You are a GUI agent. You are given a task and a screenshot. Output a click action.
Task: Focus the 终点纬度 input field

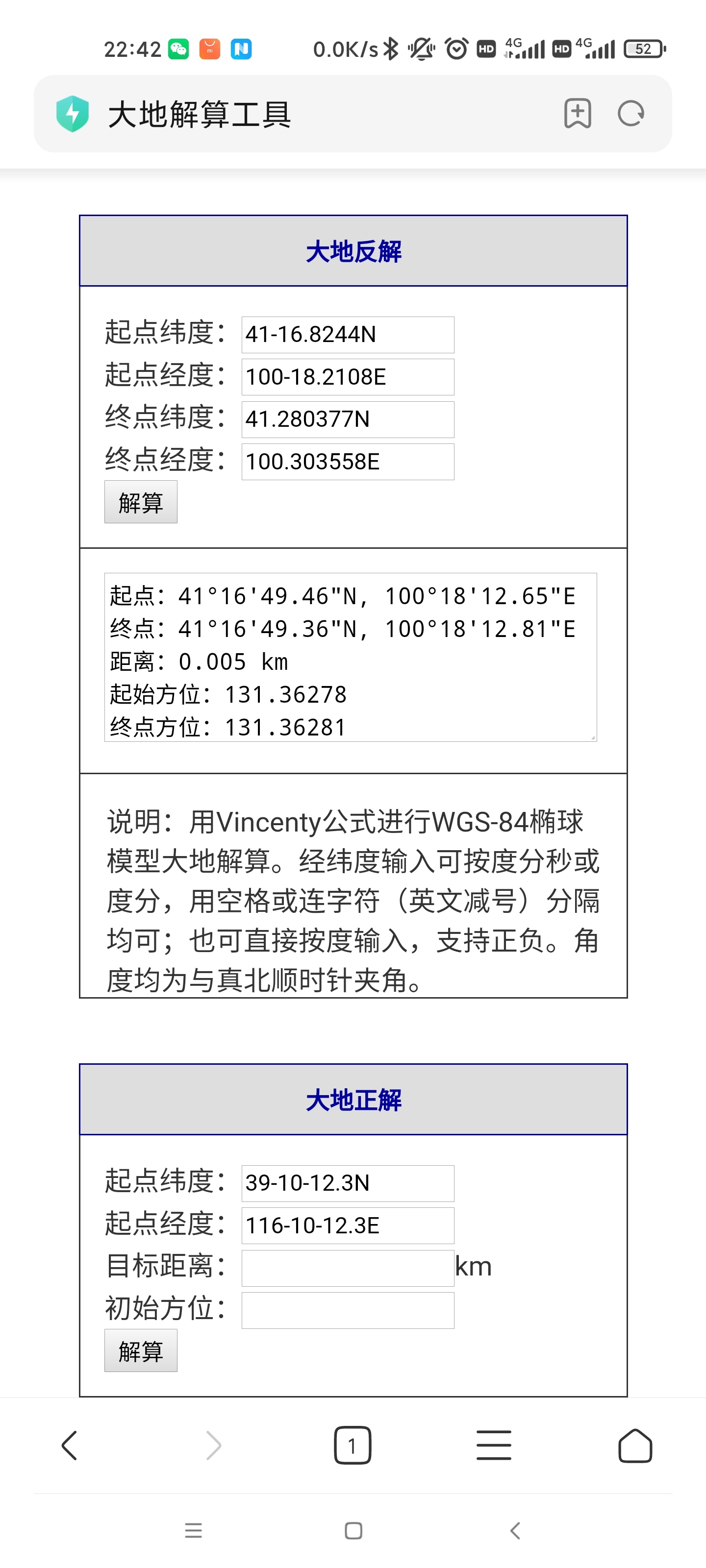coord(347,419)
